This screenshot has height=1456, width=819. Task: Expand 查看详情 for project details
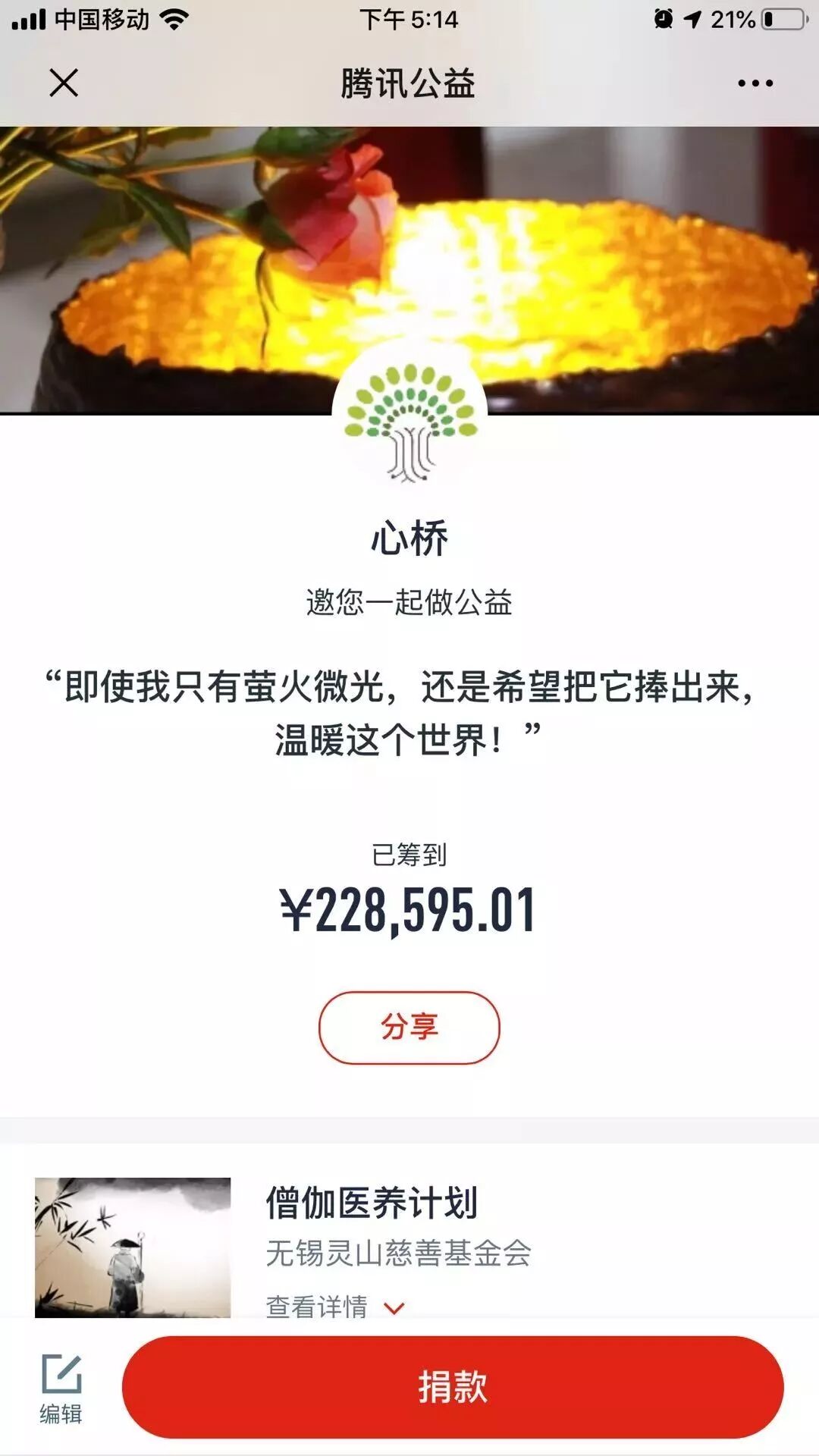[336, 1307]
